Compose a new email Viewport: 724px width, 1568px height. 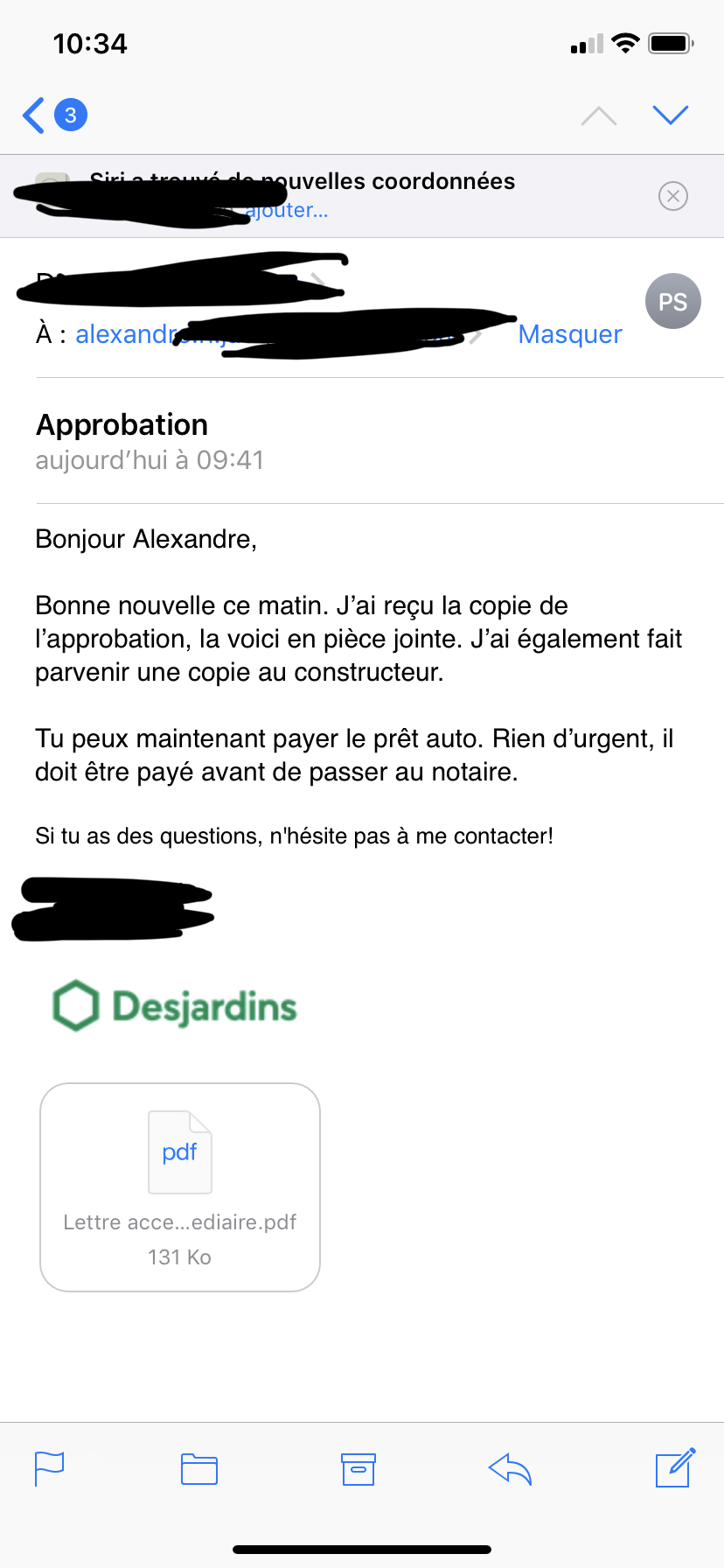[x=675, y=1467]
